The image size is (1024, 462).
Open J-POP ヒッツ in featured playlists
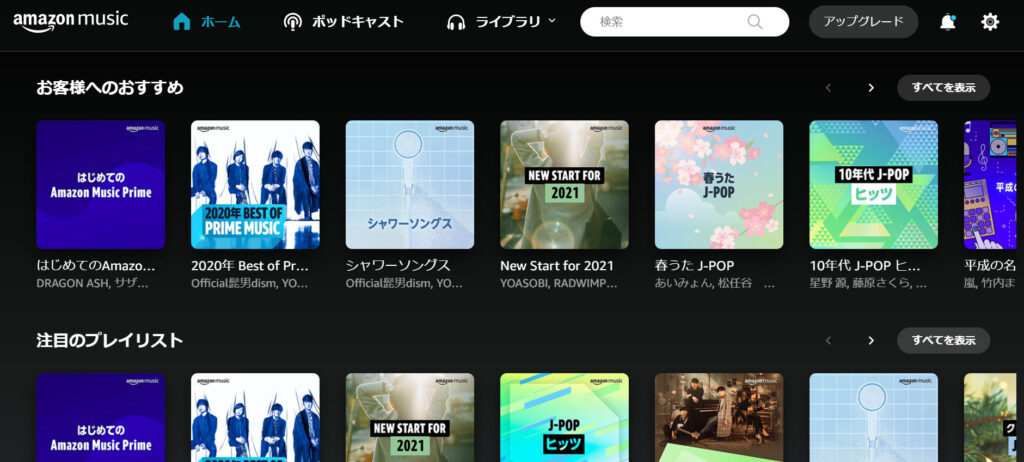click(564, 418)
